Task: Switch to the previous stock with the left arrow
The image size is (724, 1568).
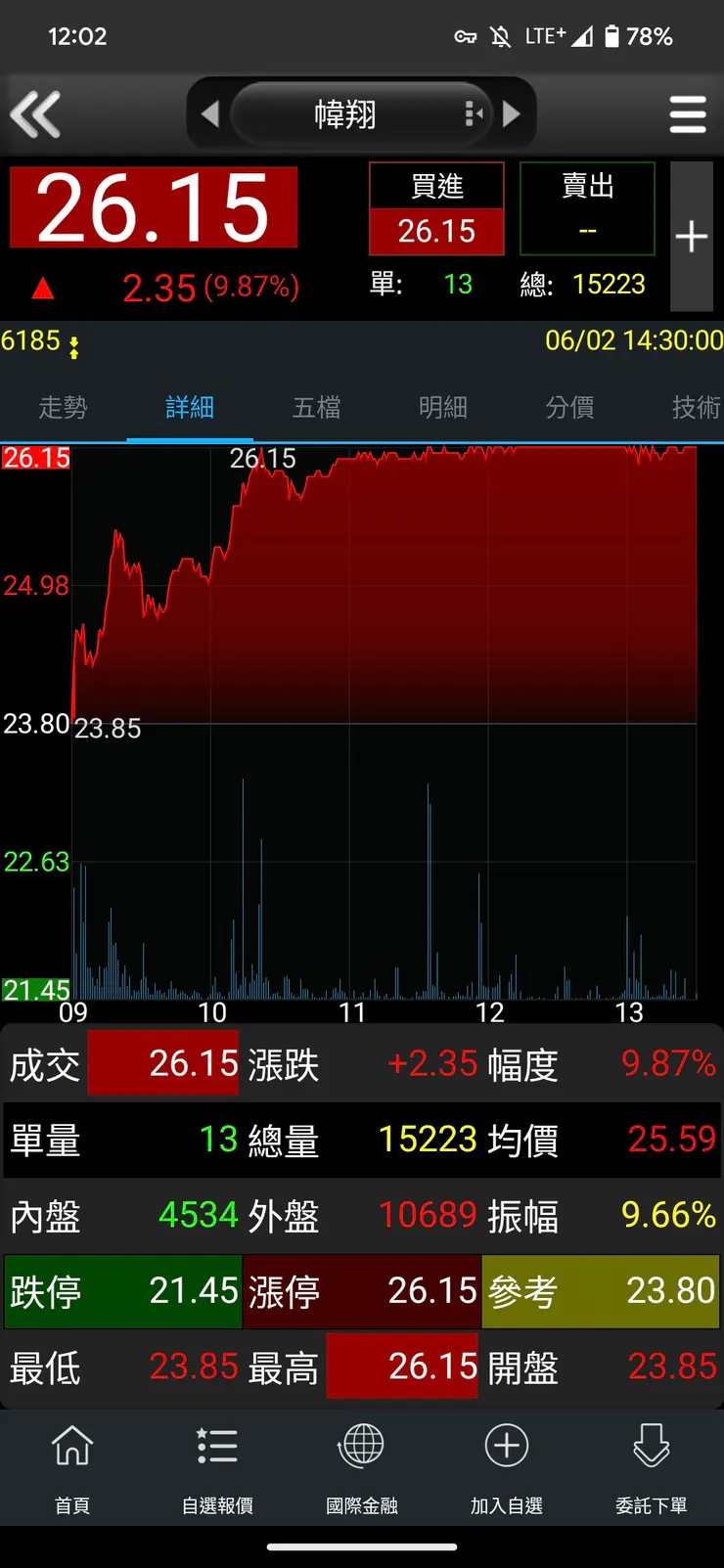Action: (x=209, y=114)
